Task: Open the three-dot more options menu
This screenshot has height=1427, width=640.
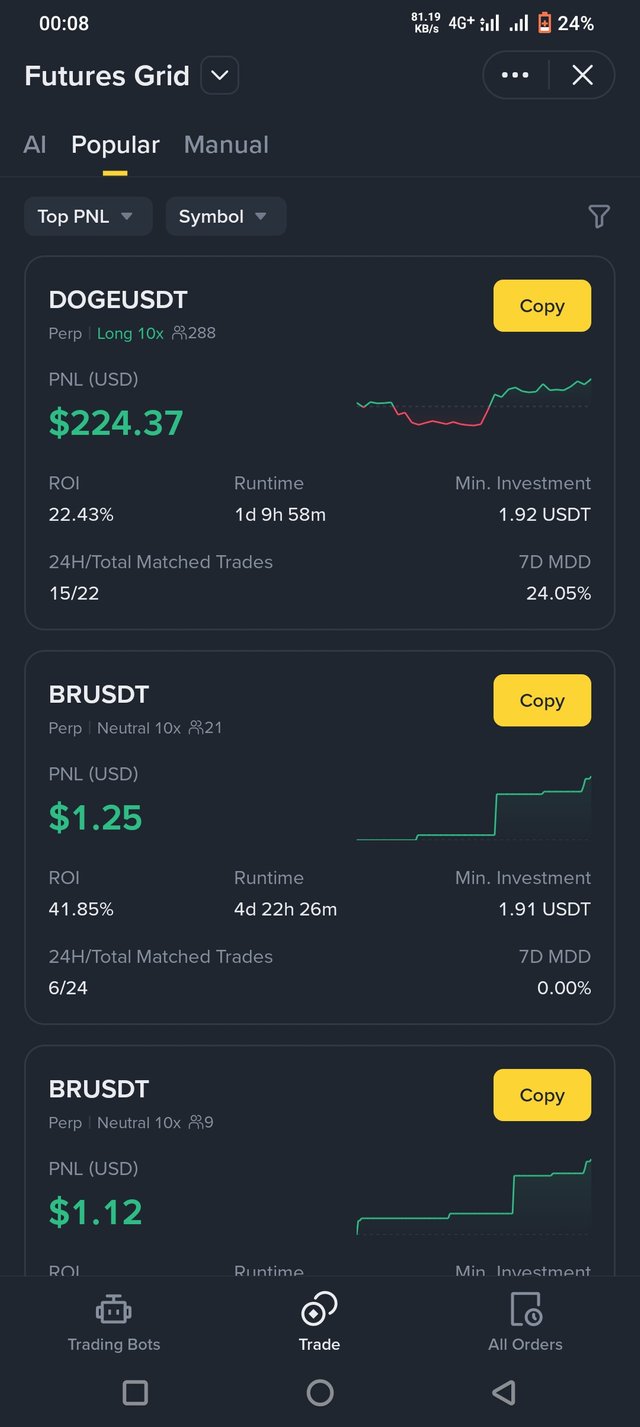Action: 515,75
